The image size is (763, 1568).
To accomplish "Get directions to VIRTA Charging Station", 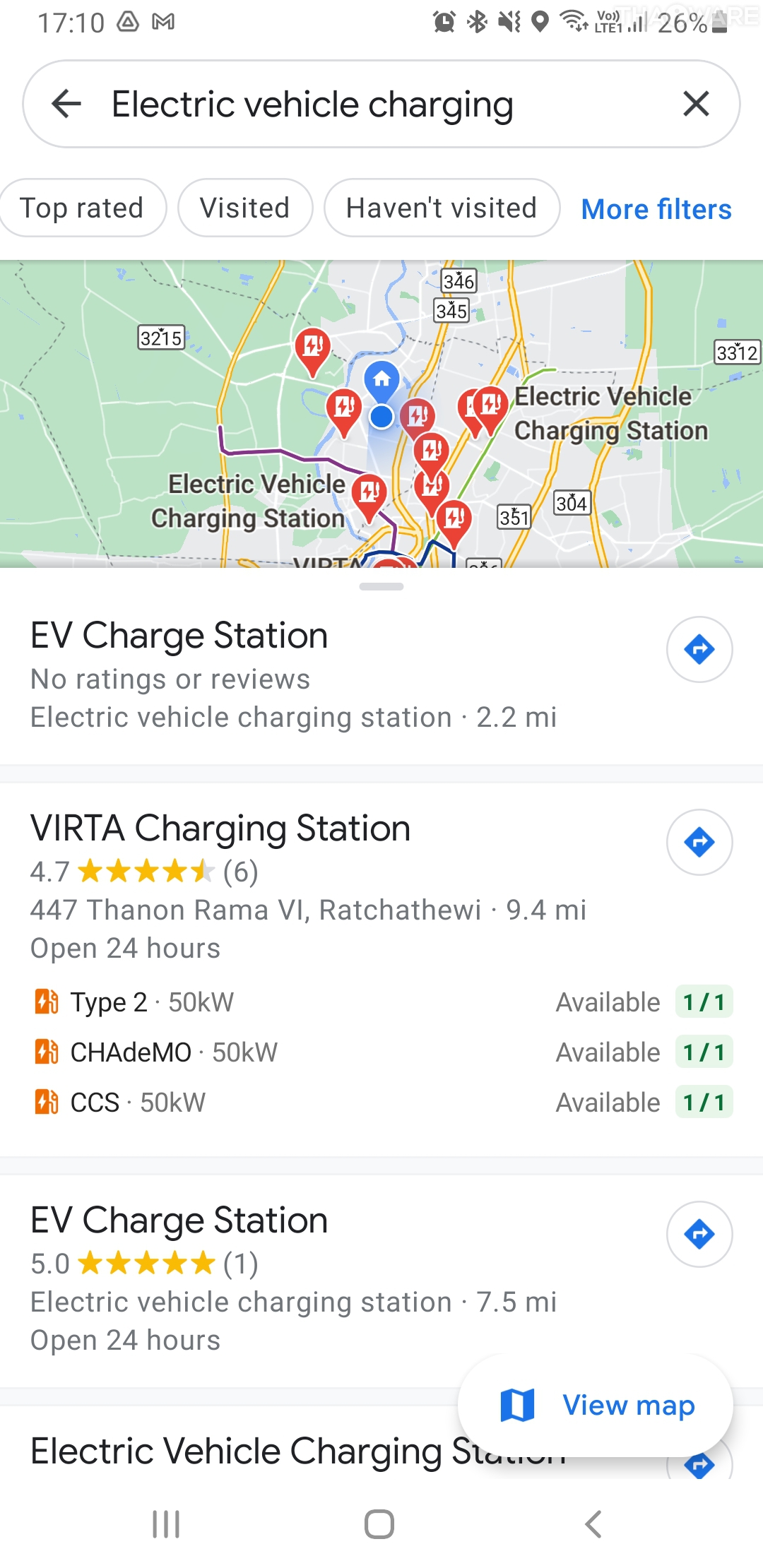I will 699,842.
